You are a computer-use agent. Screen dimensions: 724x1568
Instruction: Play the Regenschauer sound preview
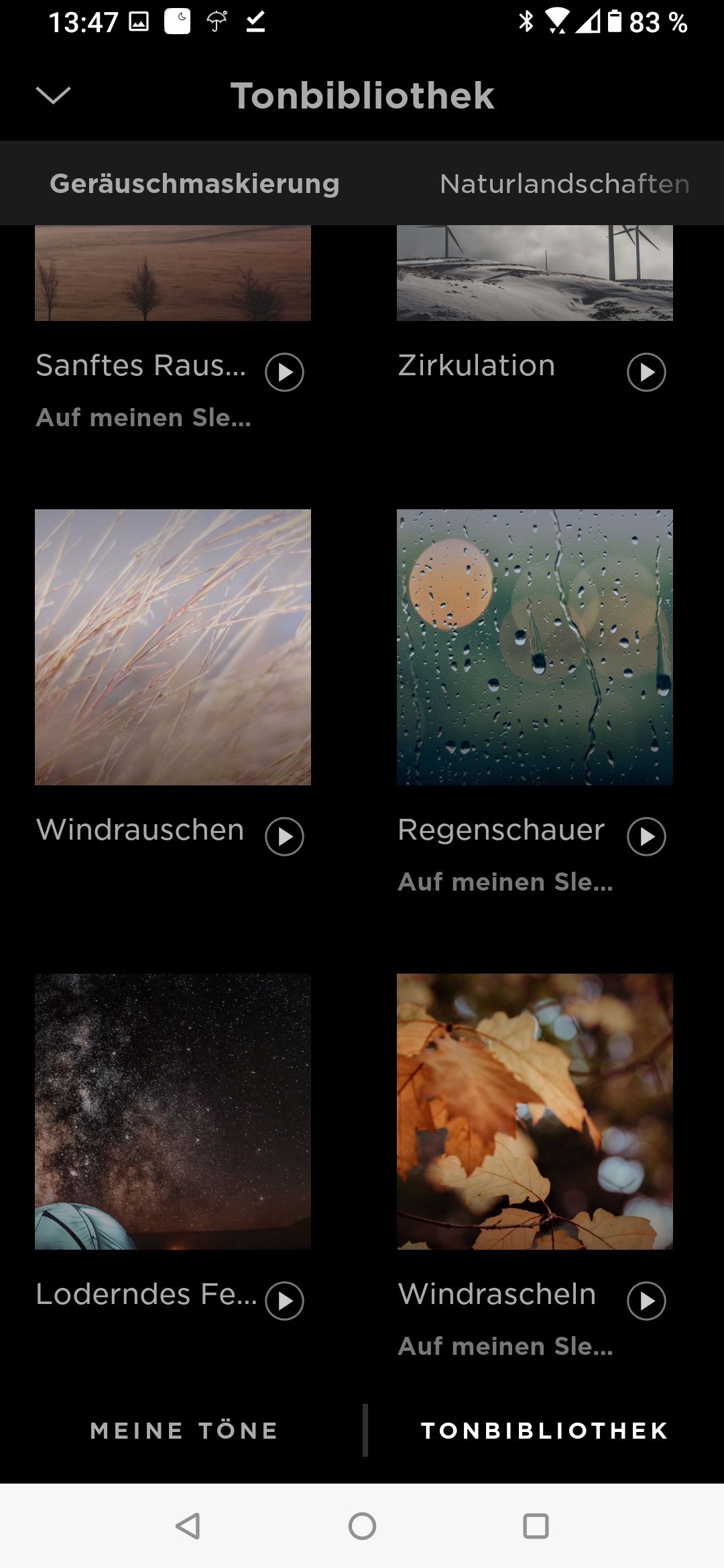pyautogui.click(x=646, y=837)
